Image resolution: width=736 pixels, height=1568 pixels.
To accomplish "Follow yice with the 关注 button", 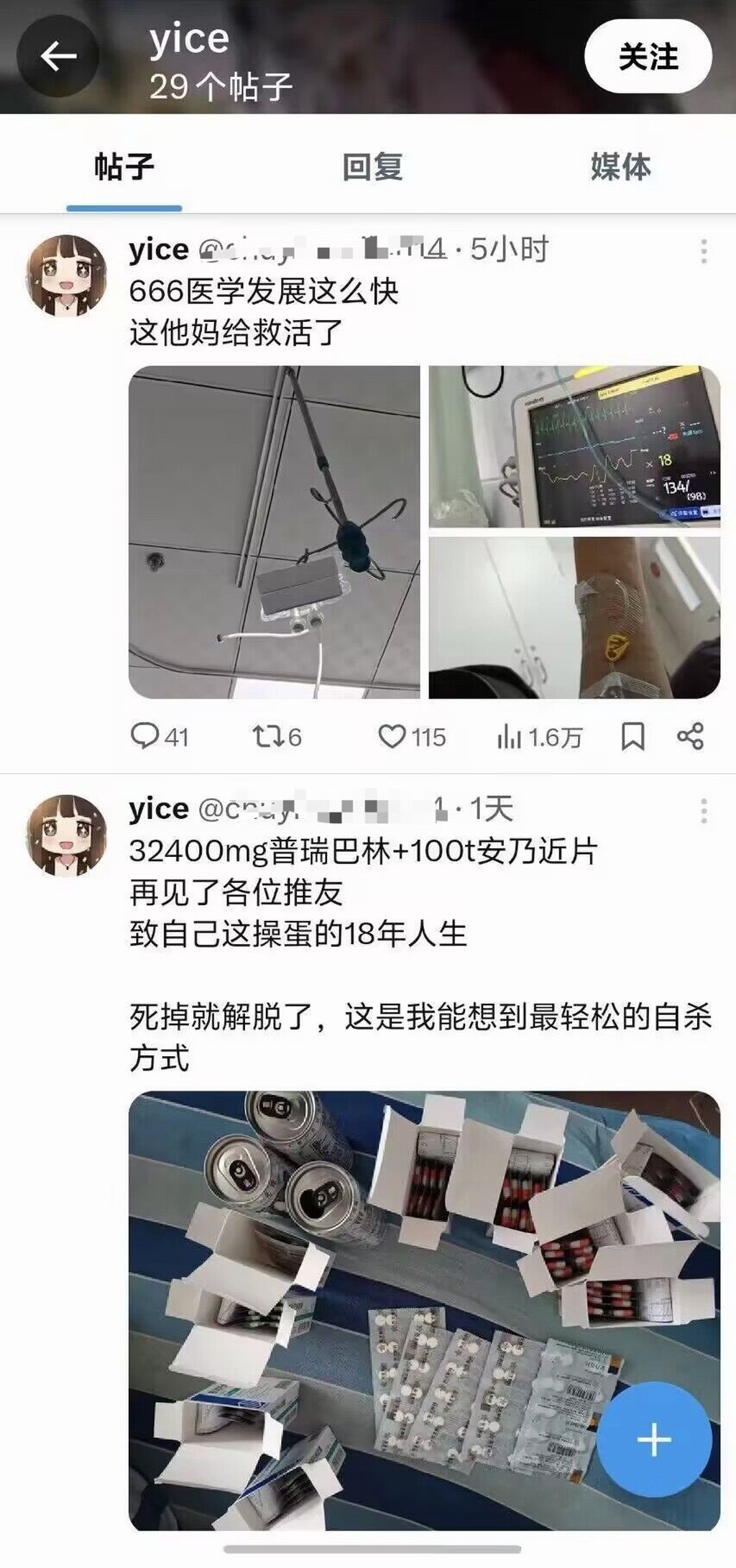I will [x=648, y=57].
